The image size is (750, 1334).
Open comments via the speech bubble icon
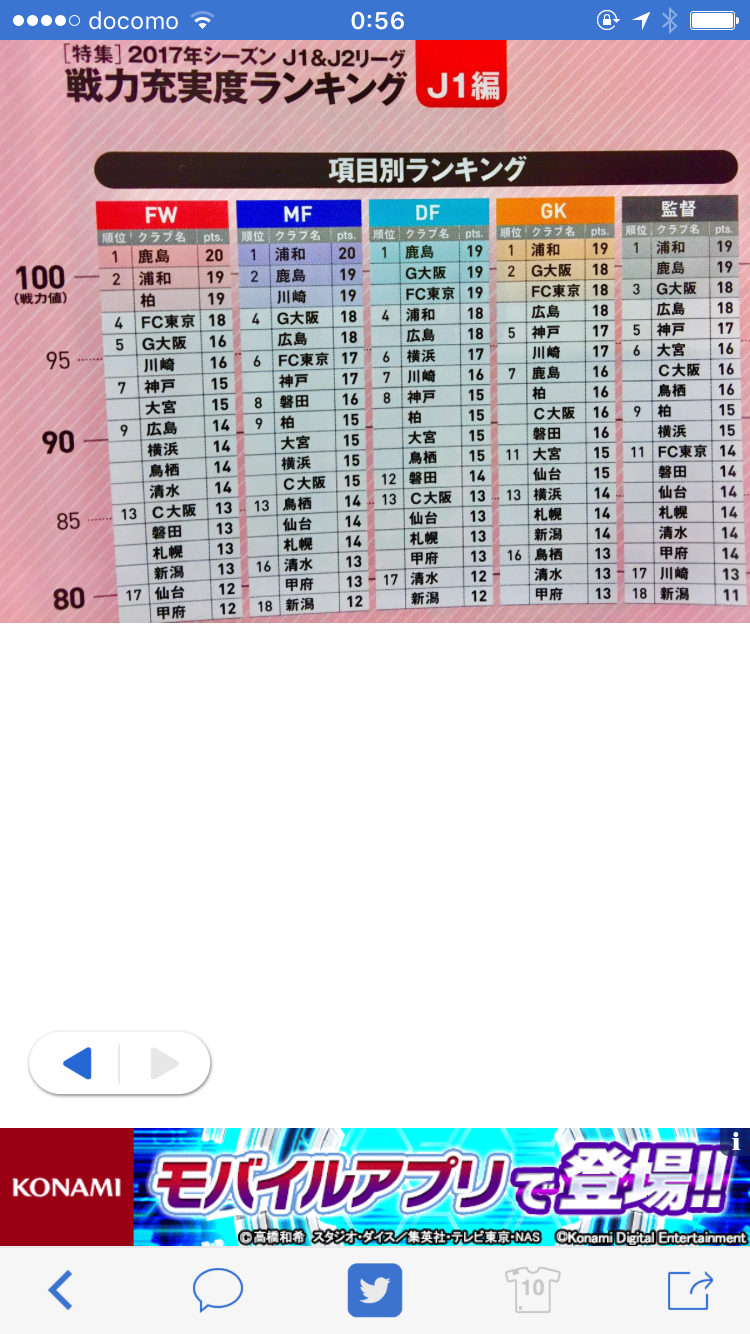217,1290
